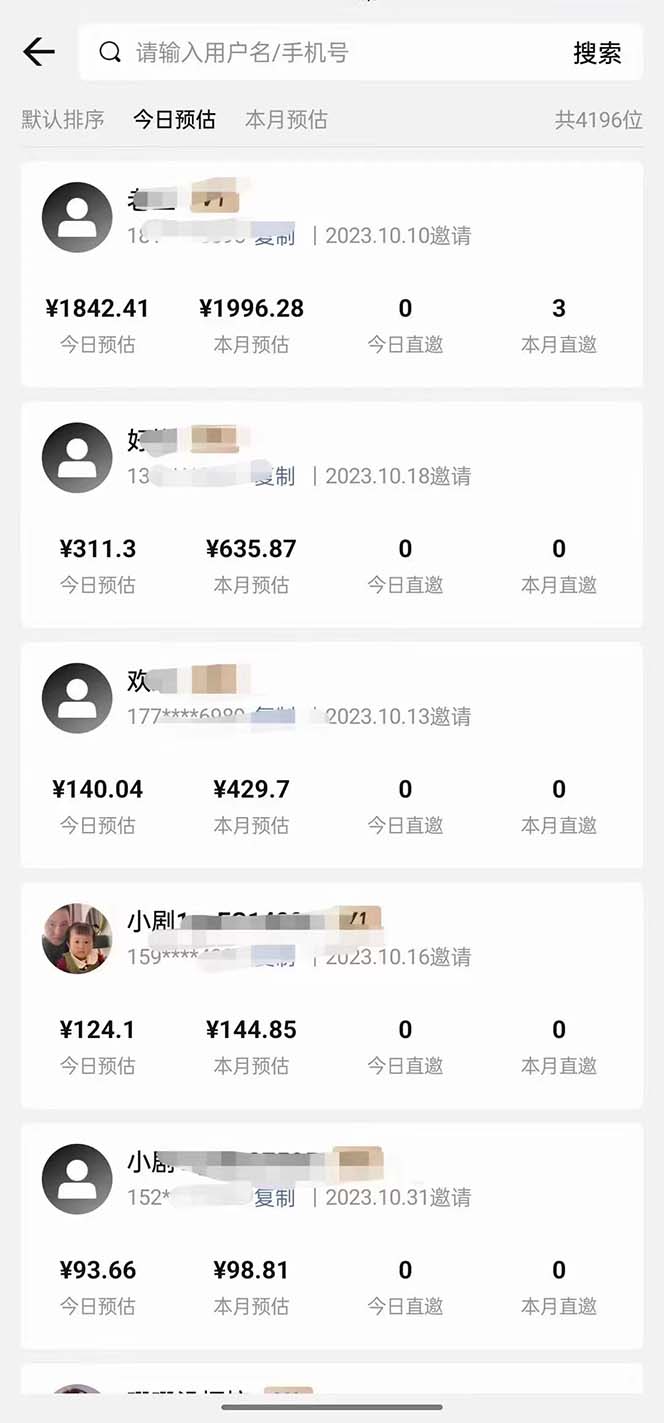Tap the 搜索 button
This screenshot has height=1423, width=664.
[597, 53]
